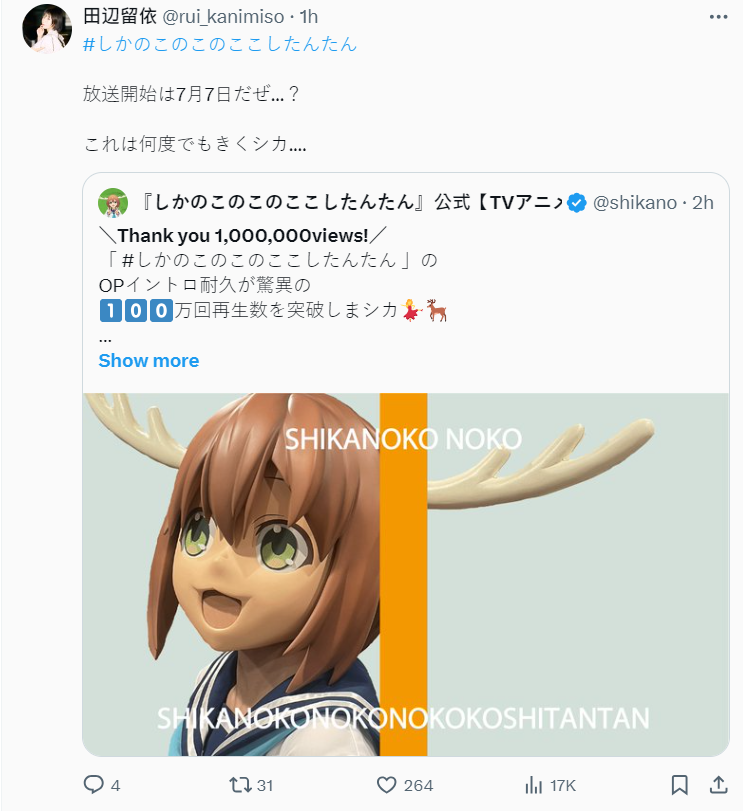Screen dimensions: 743x811
Task: Share this tweet
Action: click(718, 785)
